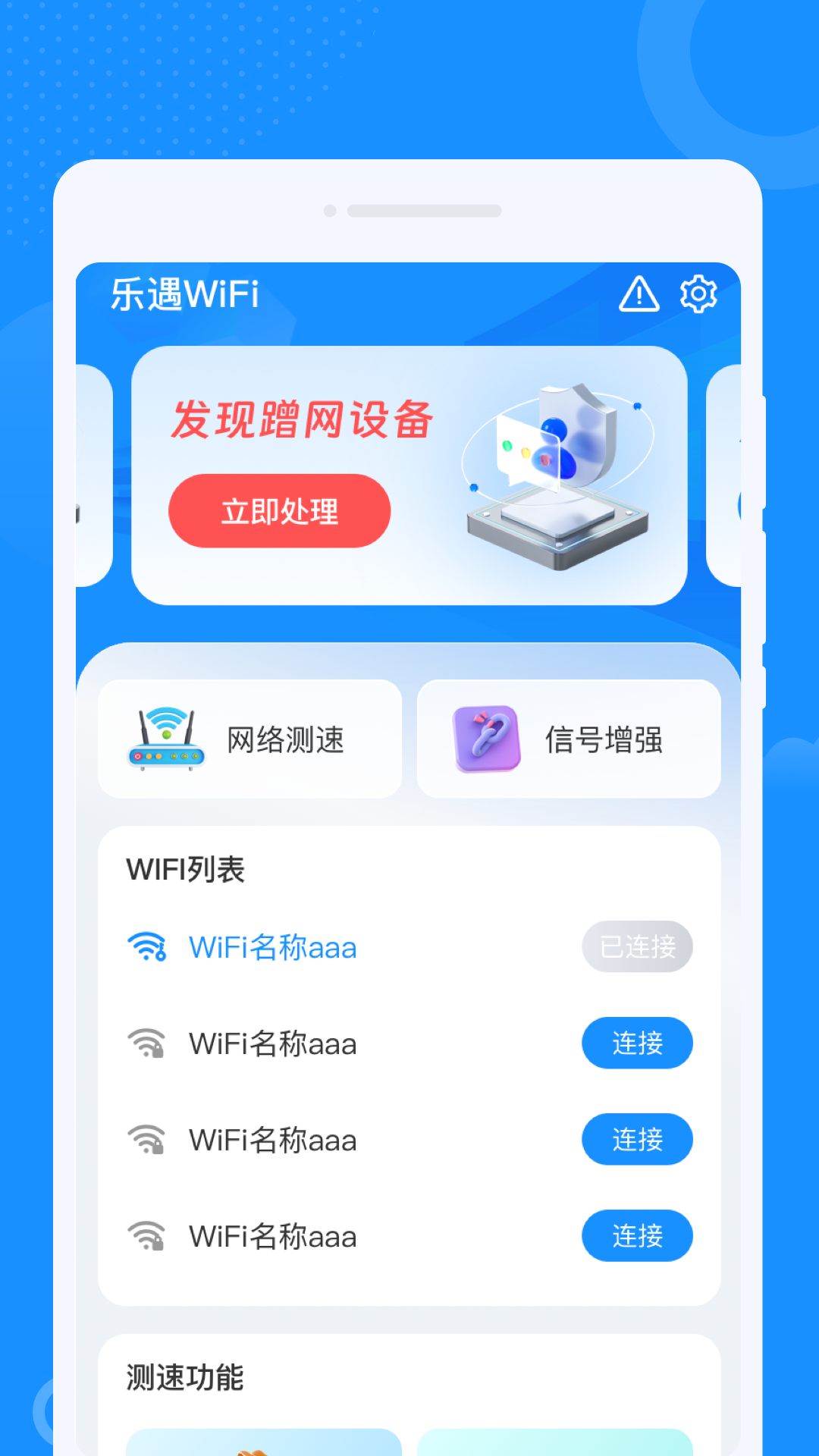Select connected network name WiFi名称aaa
This screenshot has height=1456, width=819.
pyautogui.click(x=273, y=946)
